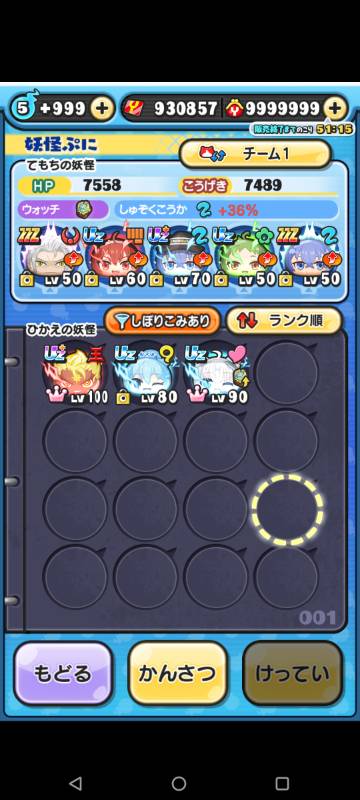Add more Y-money with the plus icon
The height and width of the screenshot is (800, 360).
tap(335, 109)
